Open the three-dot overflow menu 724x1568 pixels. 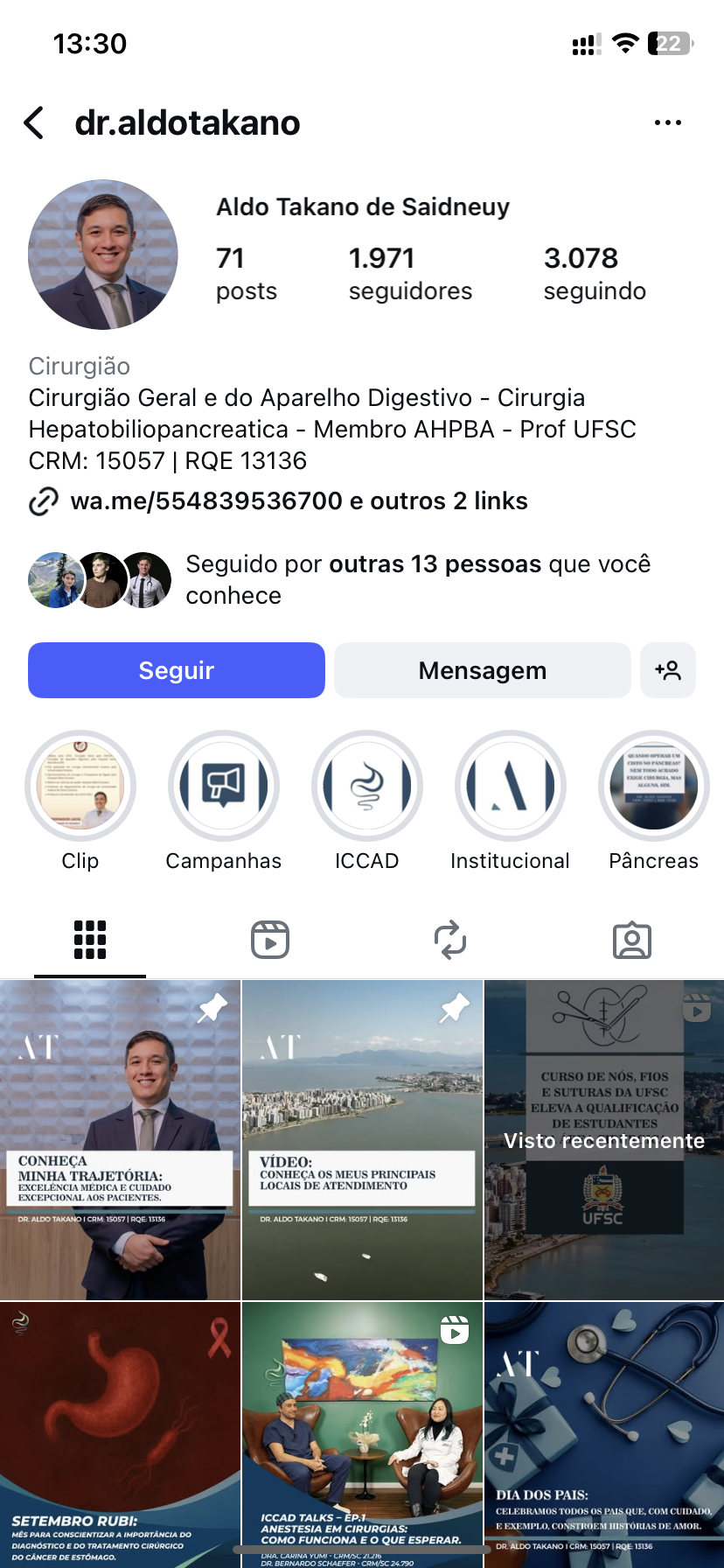point(667,123)
